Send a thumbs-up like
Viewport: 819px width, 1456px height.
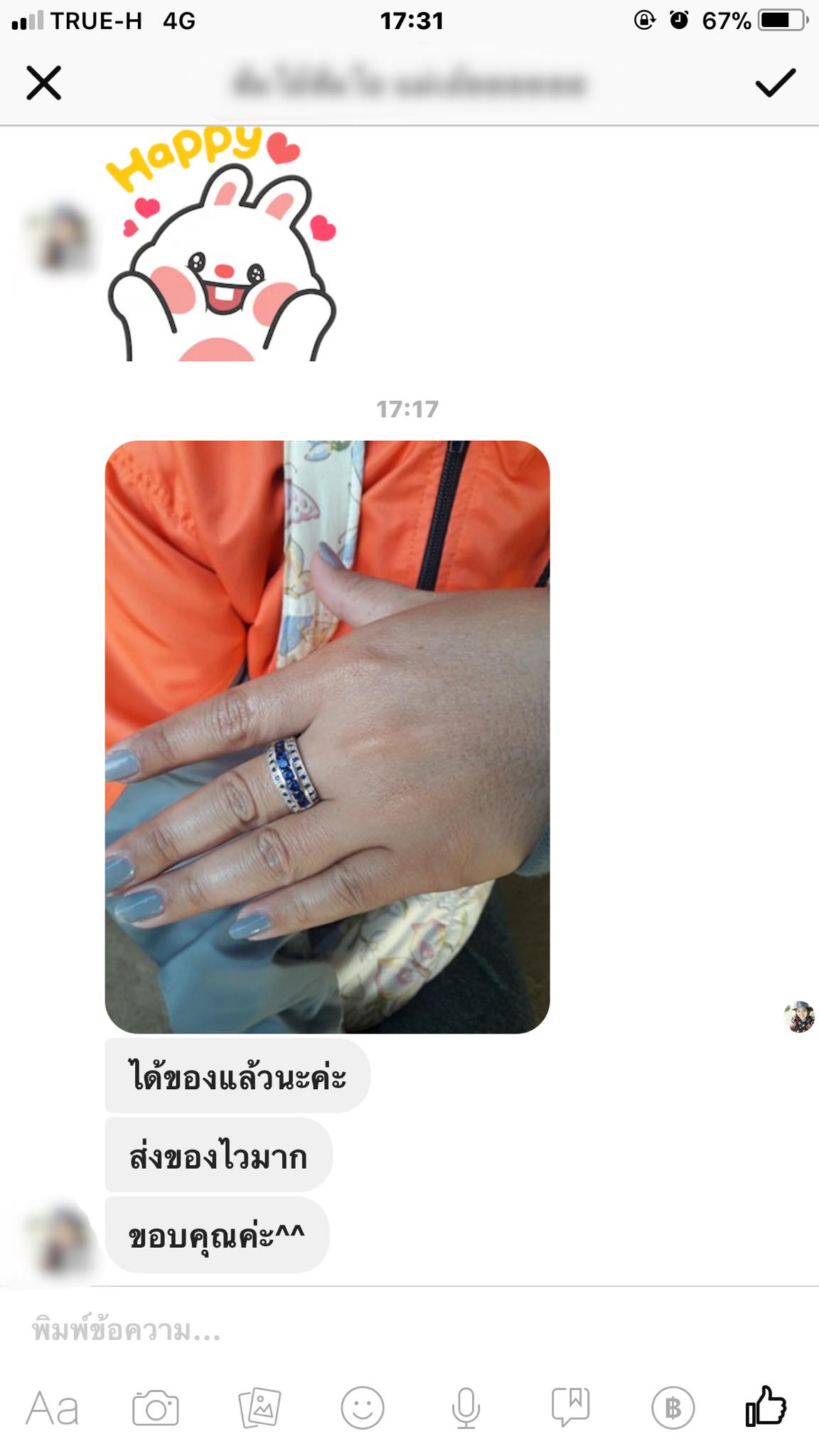(766, 1406)
